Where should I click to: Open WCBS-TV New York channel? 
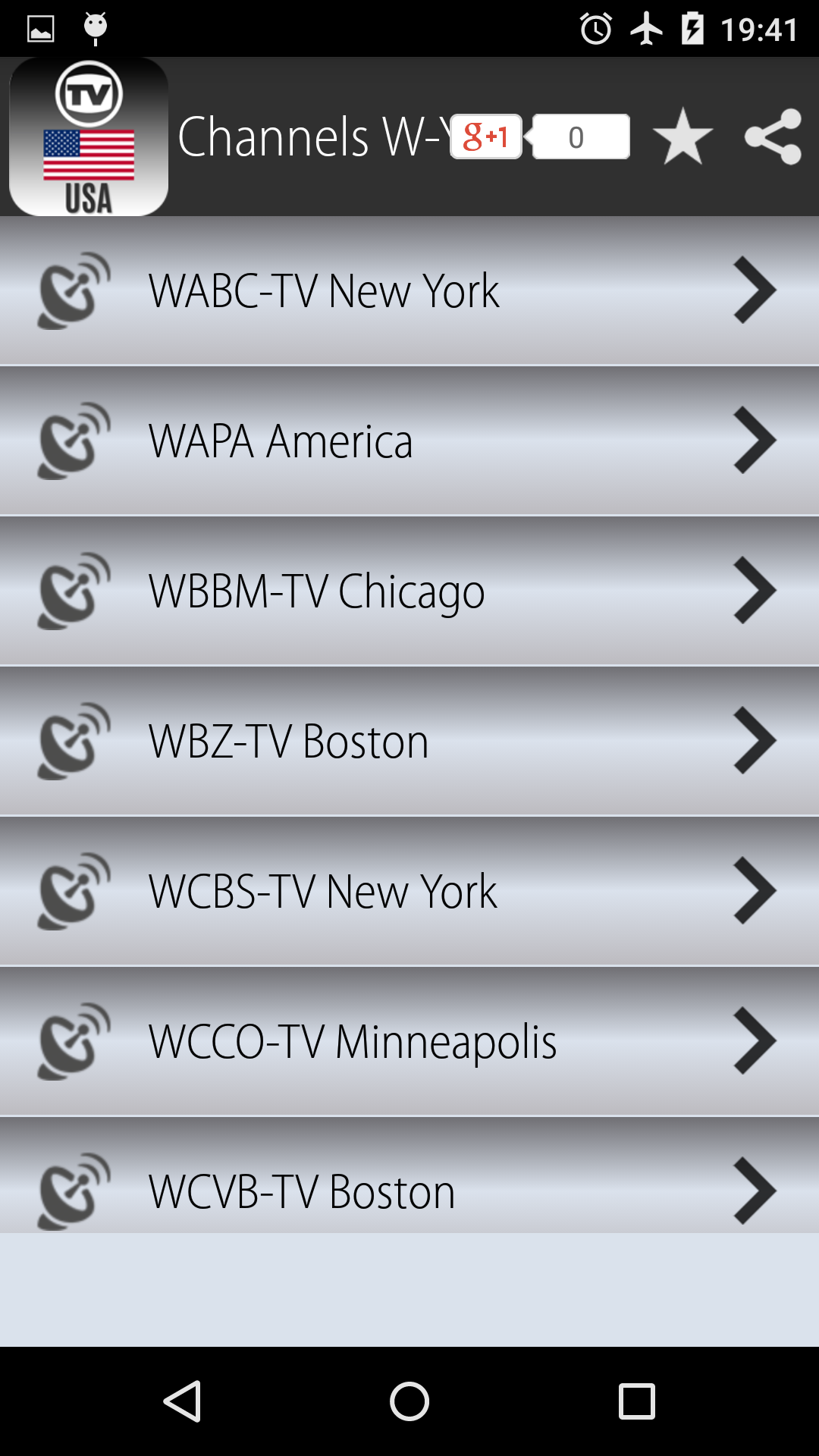click(409, 891)
